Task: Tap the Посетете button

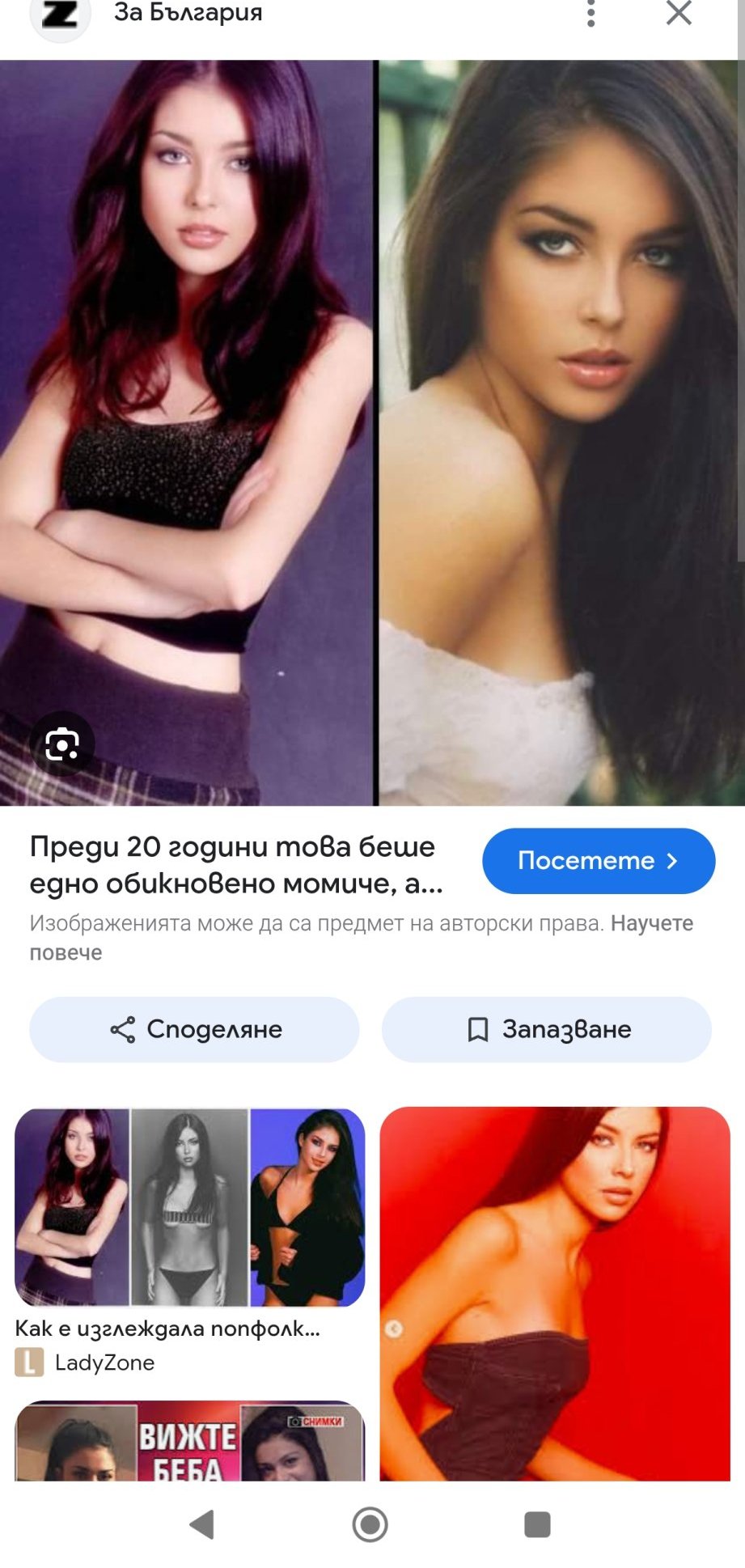Action: pos(598,860)
